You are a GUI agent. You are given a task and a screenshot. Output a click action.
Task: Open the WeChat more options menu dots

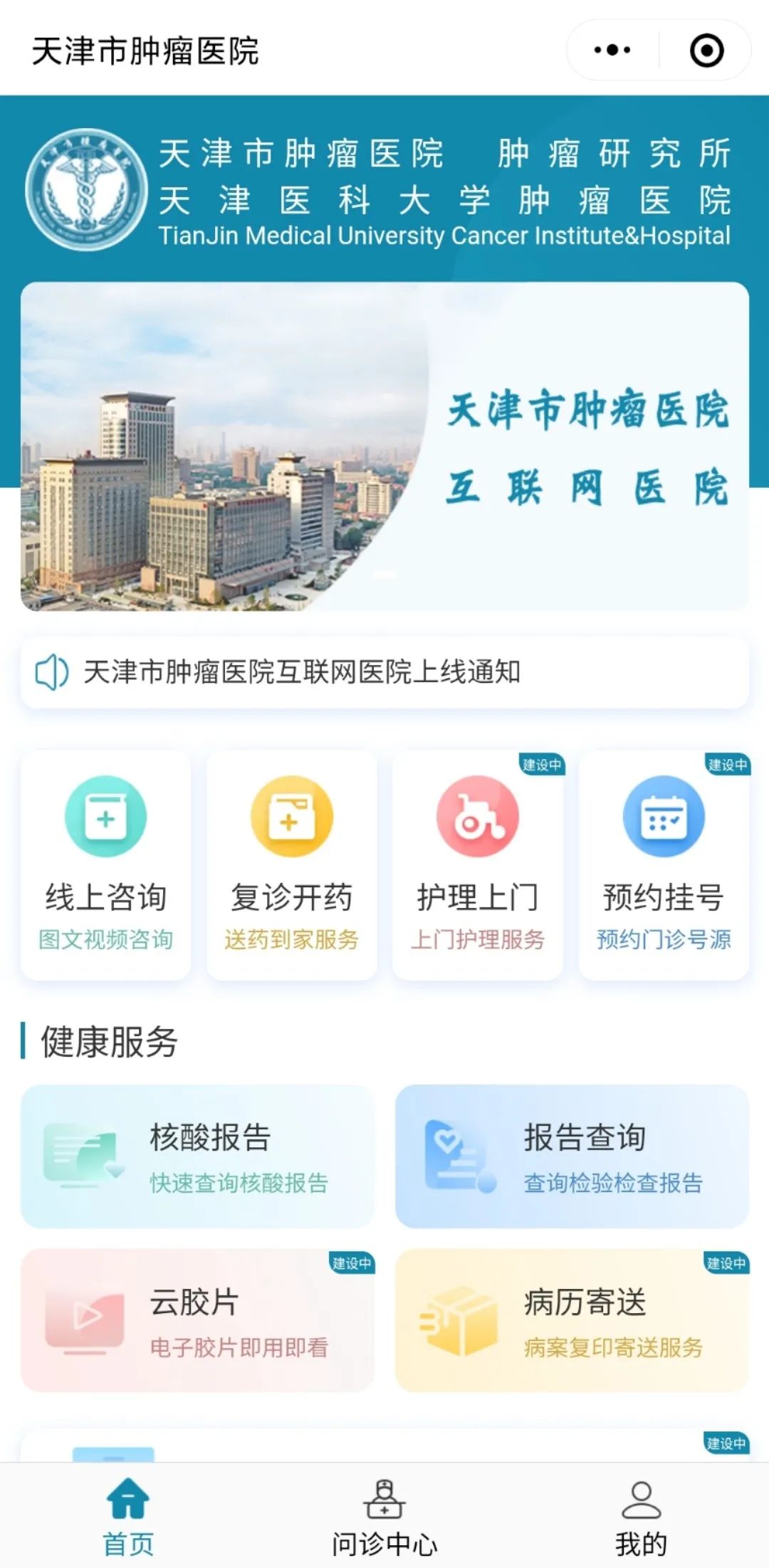pos(610,49)
